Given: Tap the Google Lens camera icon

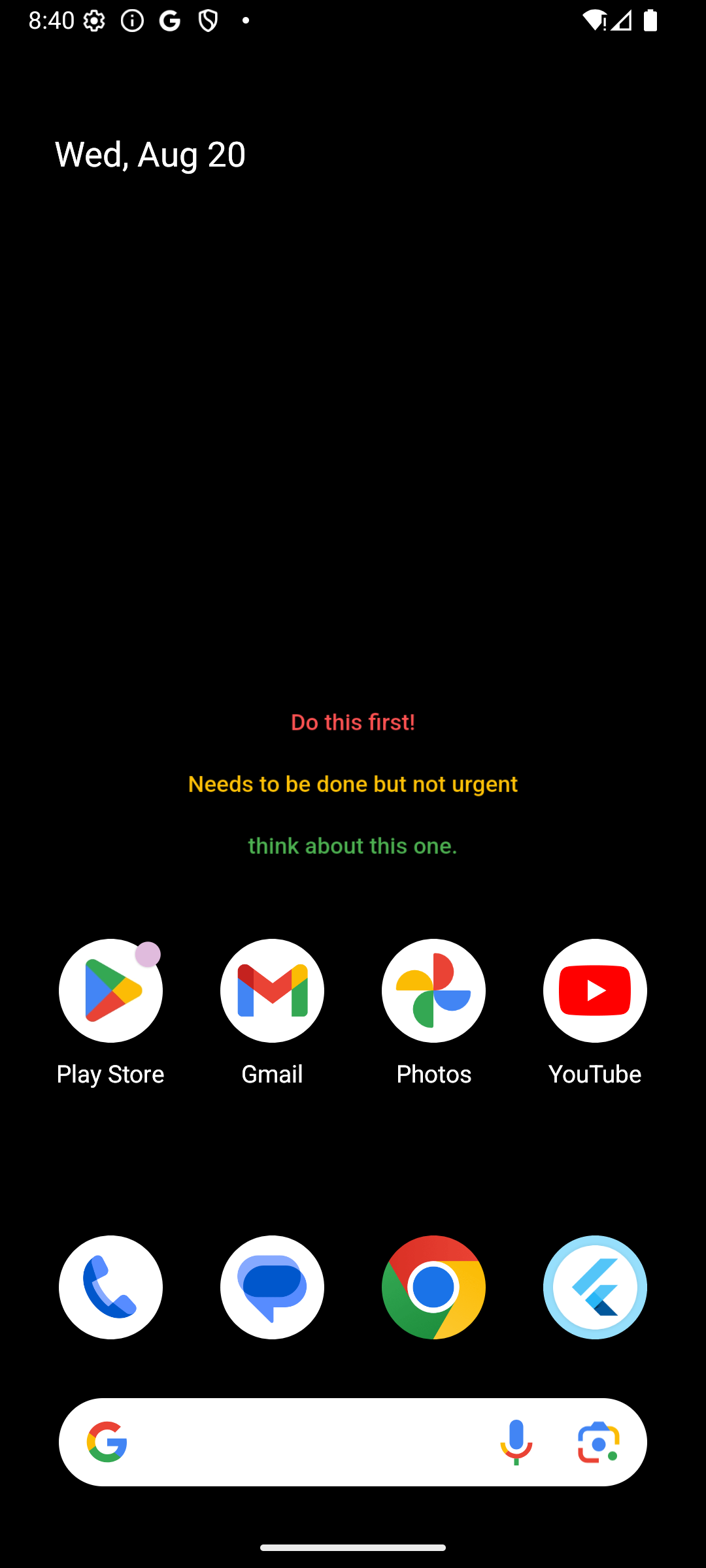Looking at the screenshot, I should click(x=597, y=1442).
